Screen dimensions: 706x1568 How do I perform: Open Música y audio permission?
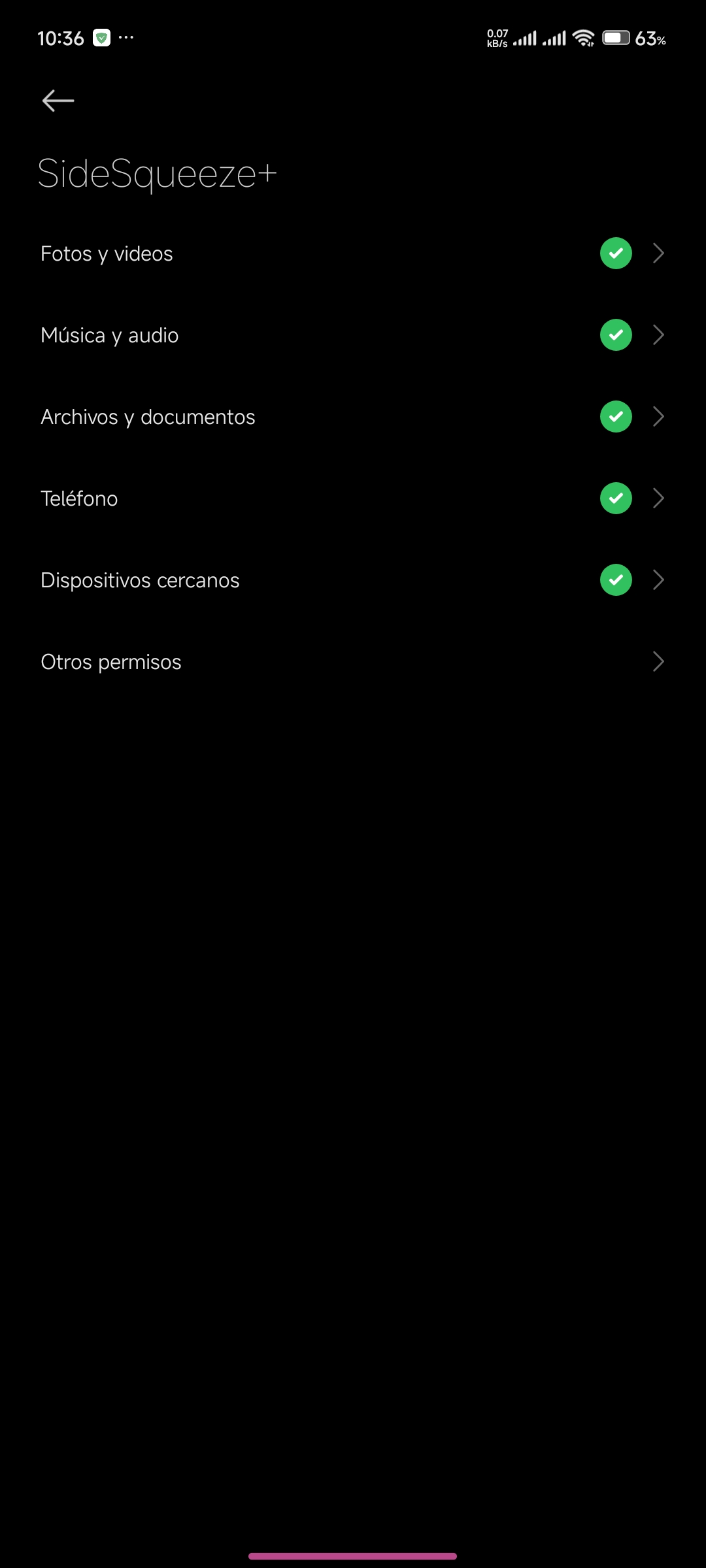353,335
